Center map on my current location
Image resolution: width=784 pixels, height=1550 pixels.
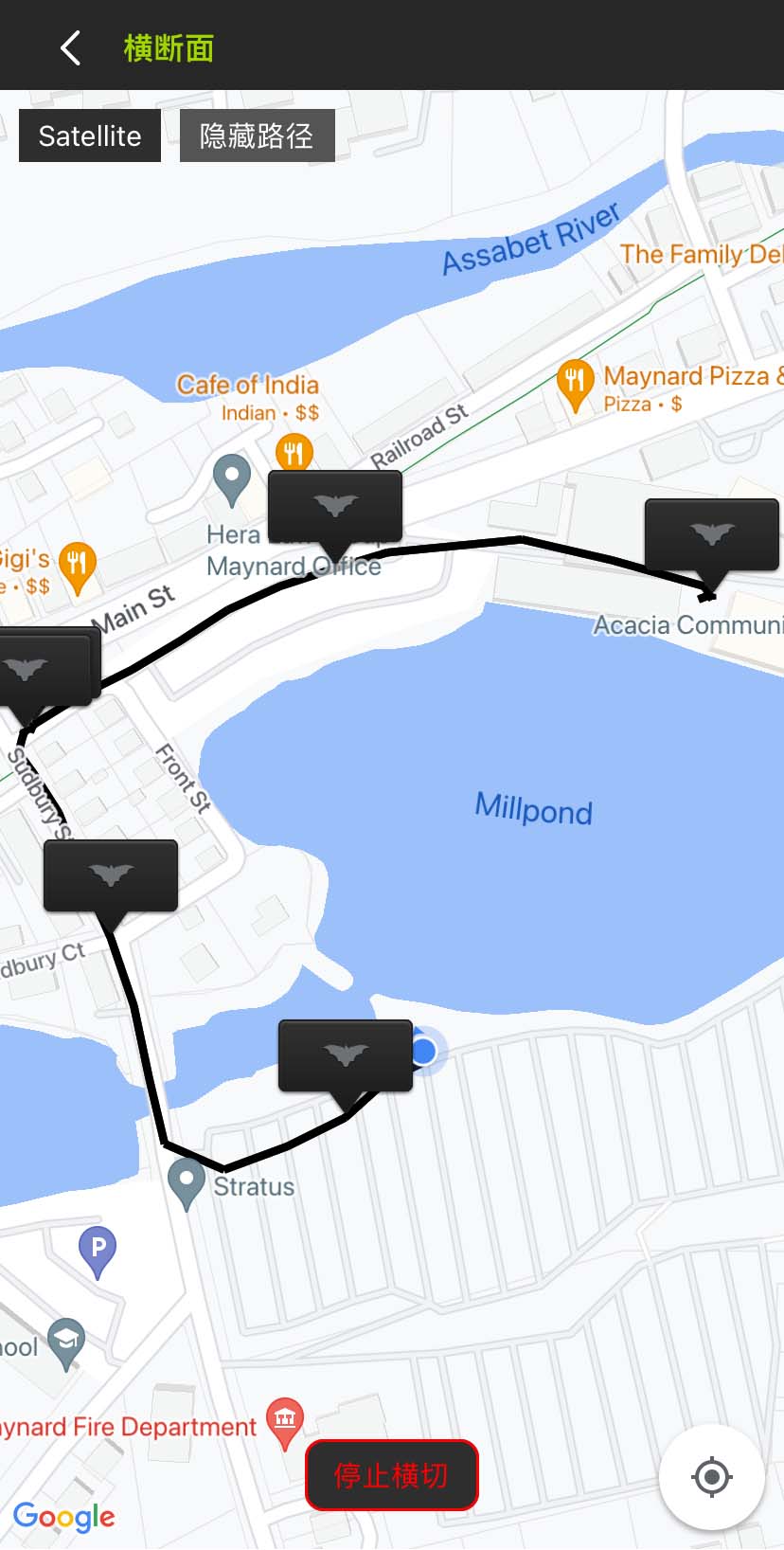712,1476
